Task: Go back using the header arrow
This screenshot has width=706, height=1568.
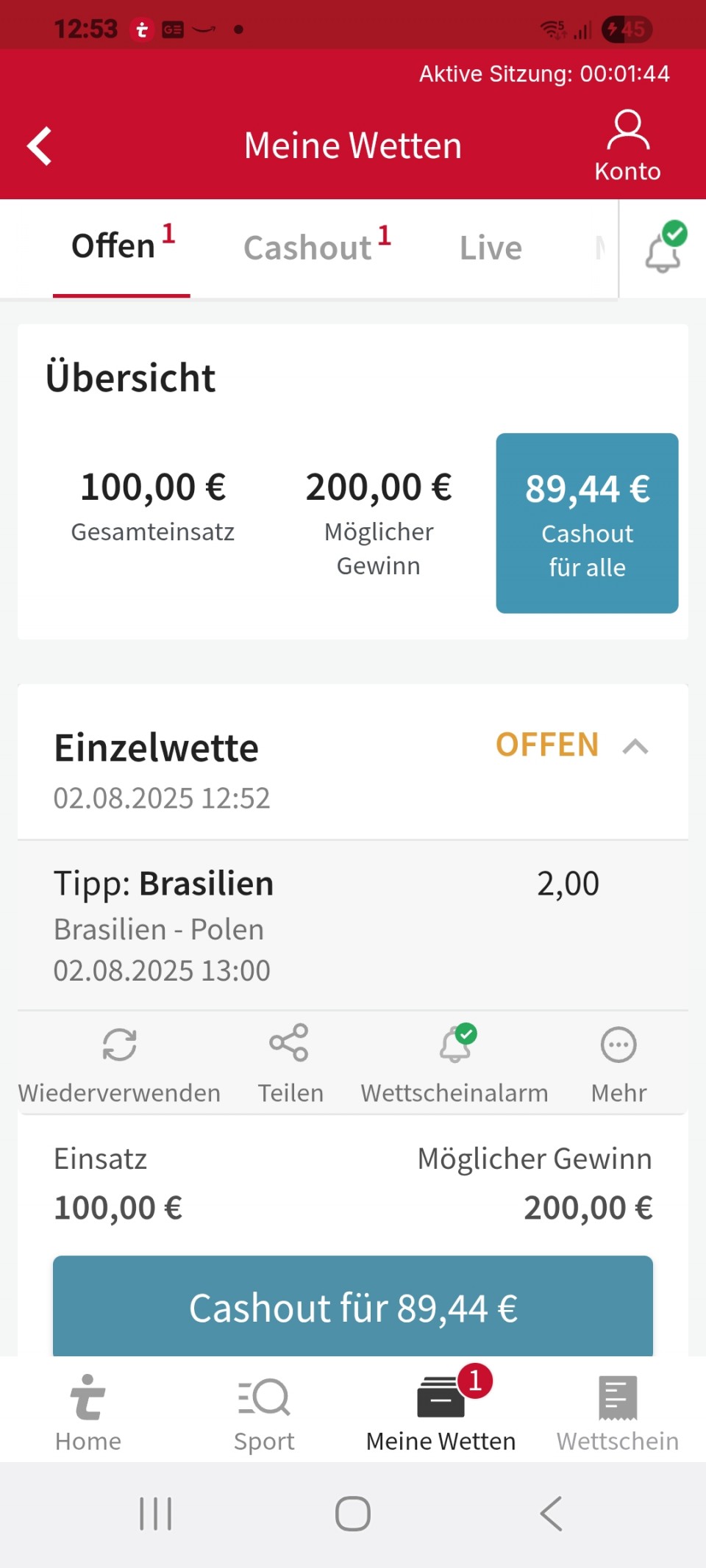Action: [x=40, y=146]
